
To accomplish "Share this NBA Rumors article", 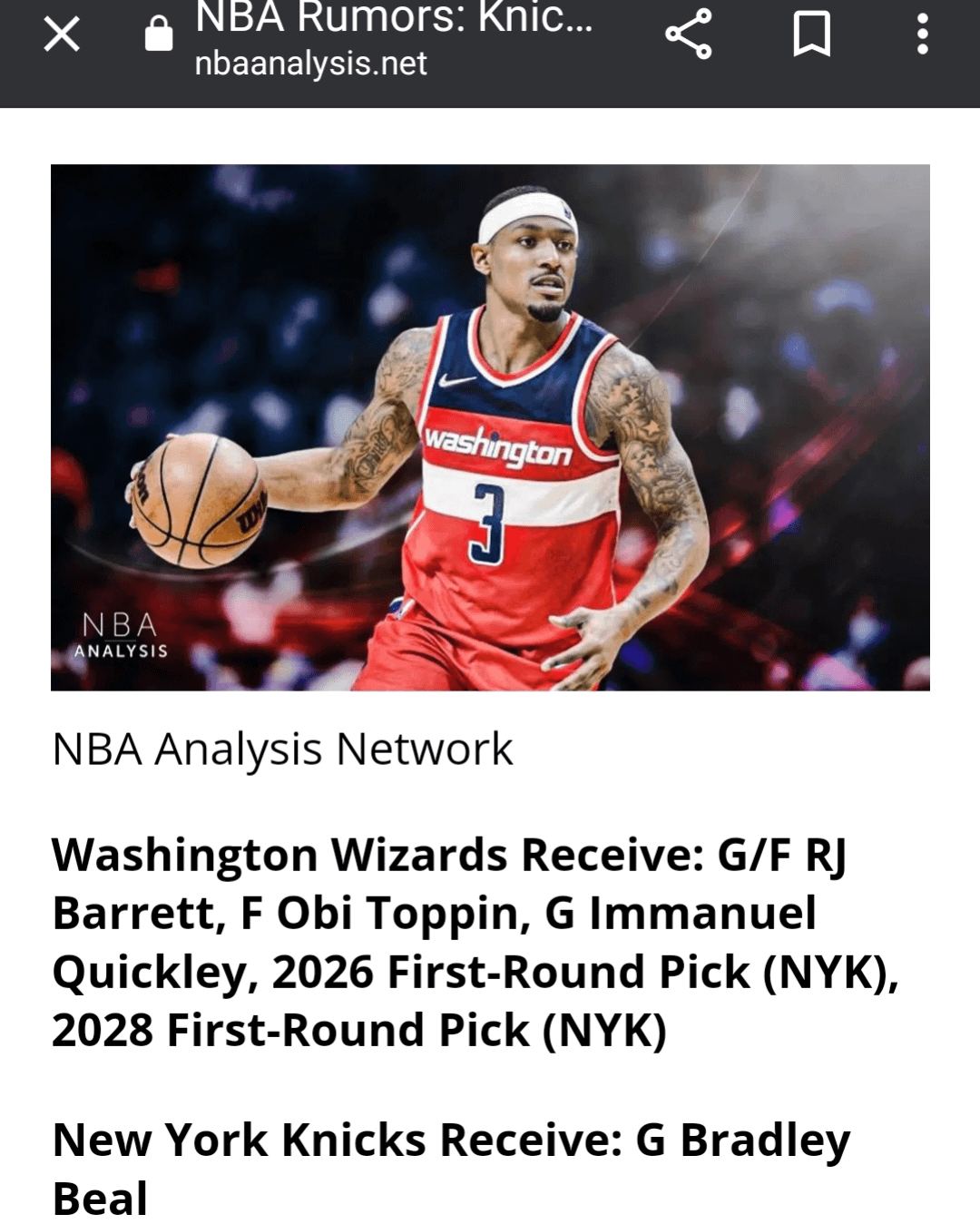I will [x=689, y=35].
